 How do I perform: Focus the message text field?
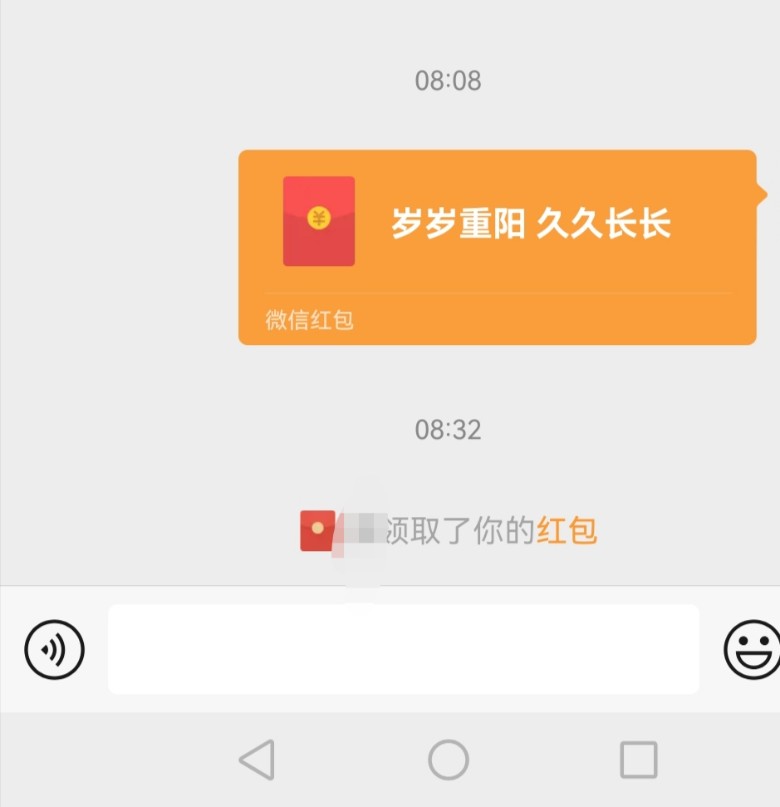403,649
